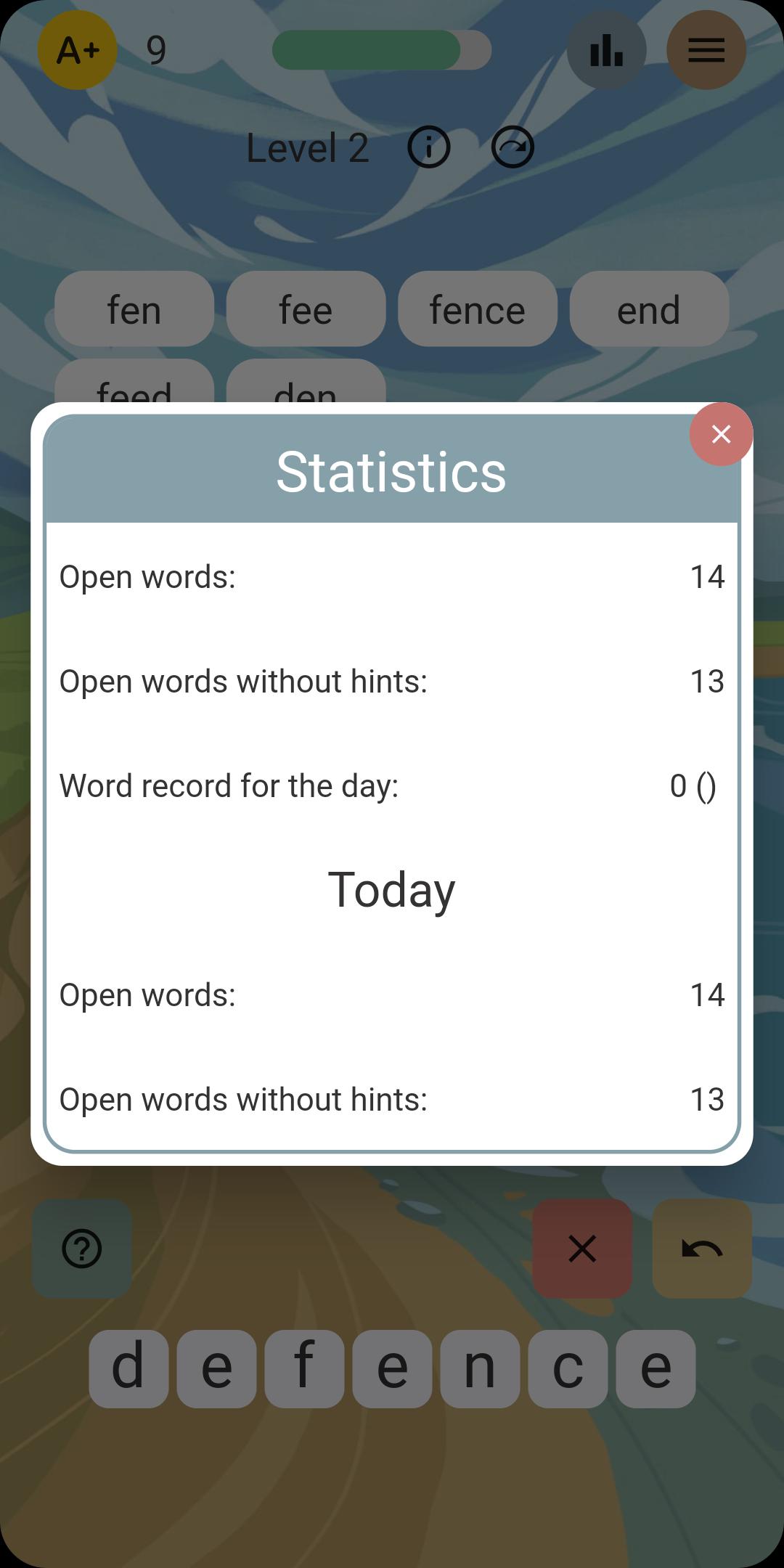This screenshot has height=1568, width=784.
Task: Tap the found word fee
Action: (306, 309)
